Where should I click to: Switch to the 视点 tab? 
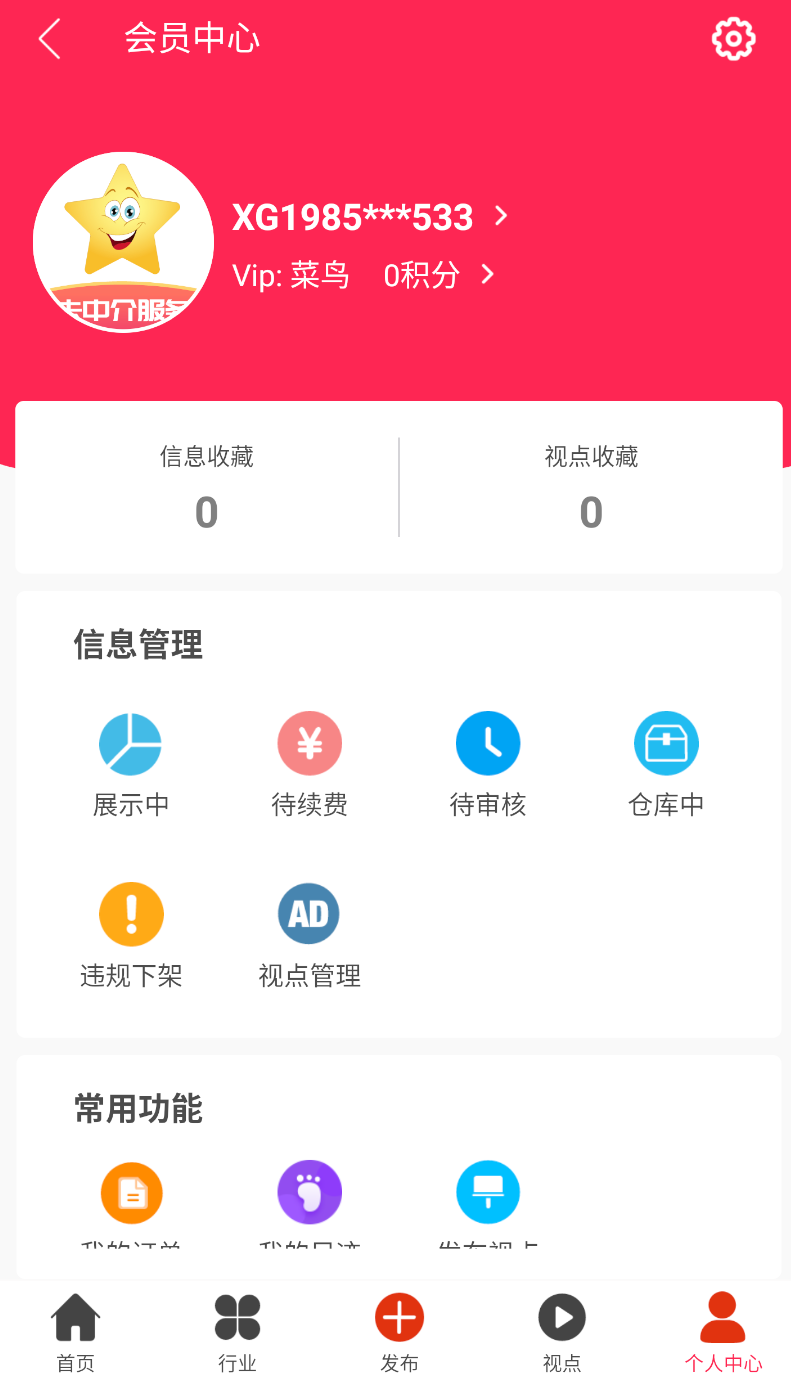click(x=561, y=1332)
